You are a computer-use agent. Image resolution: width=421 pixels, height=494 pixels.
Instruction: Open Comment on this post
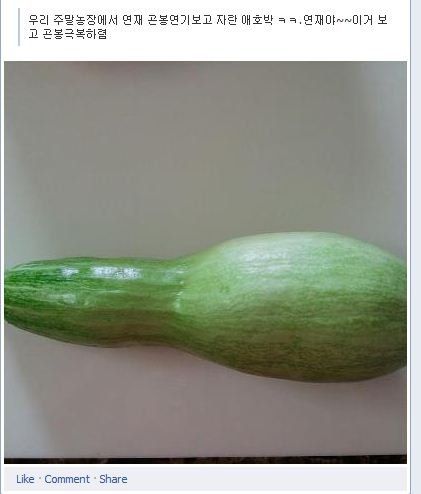click(x=67, y=479)
